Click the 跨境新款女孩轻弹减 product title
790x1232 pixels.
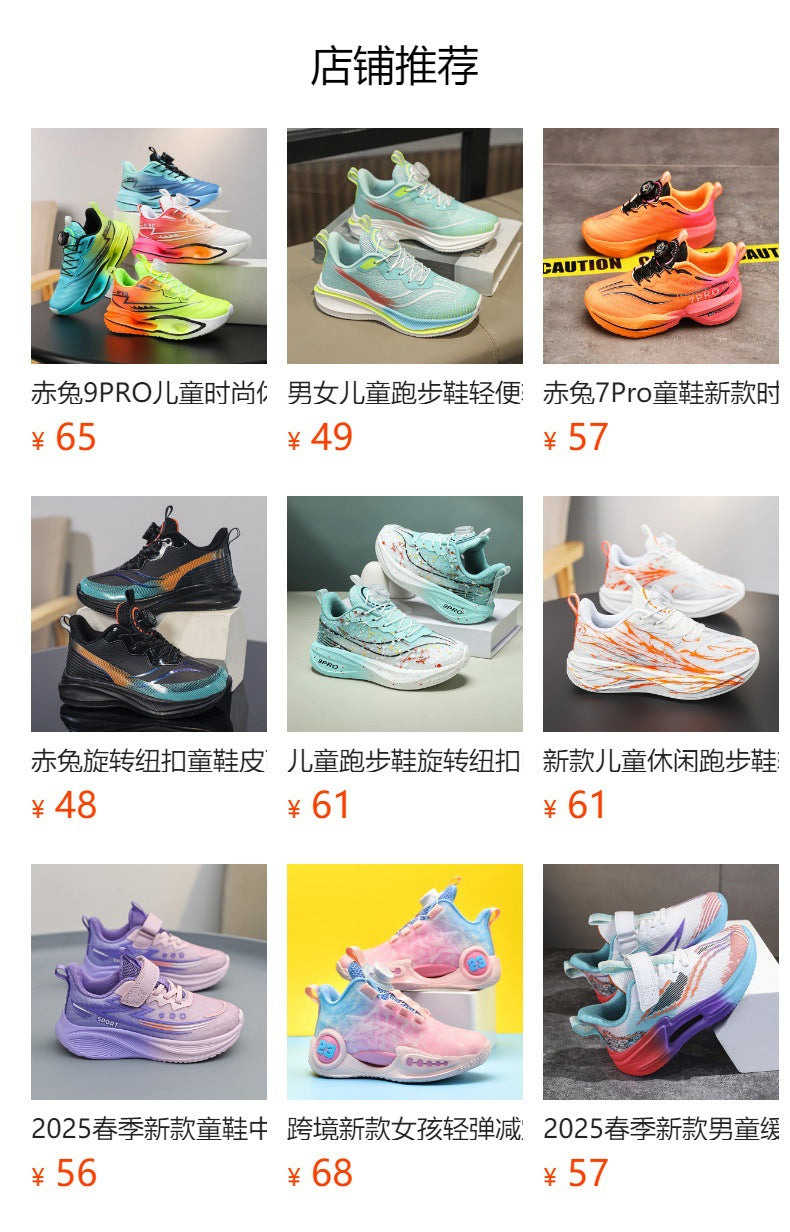pyautogui.click(x=404, y=1127)
